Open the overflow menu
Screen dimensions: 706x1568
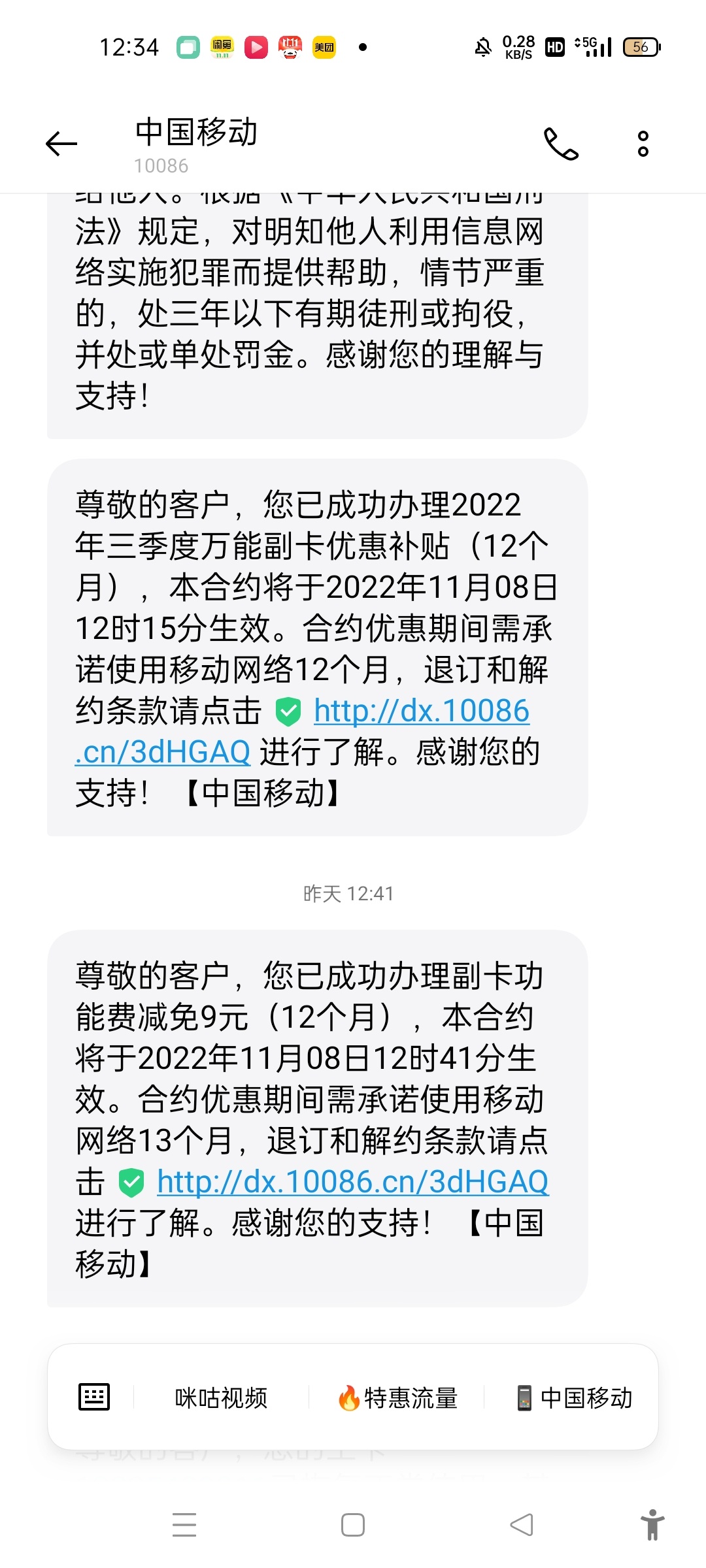[x=643, y=144]
